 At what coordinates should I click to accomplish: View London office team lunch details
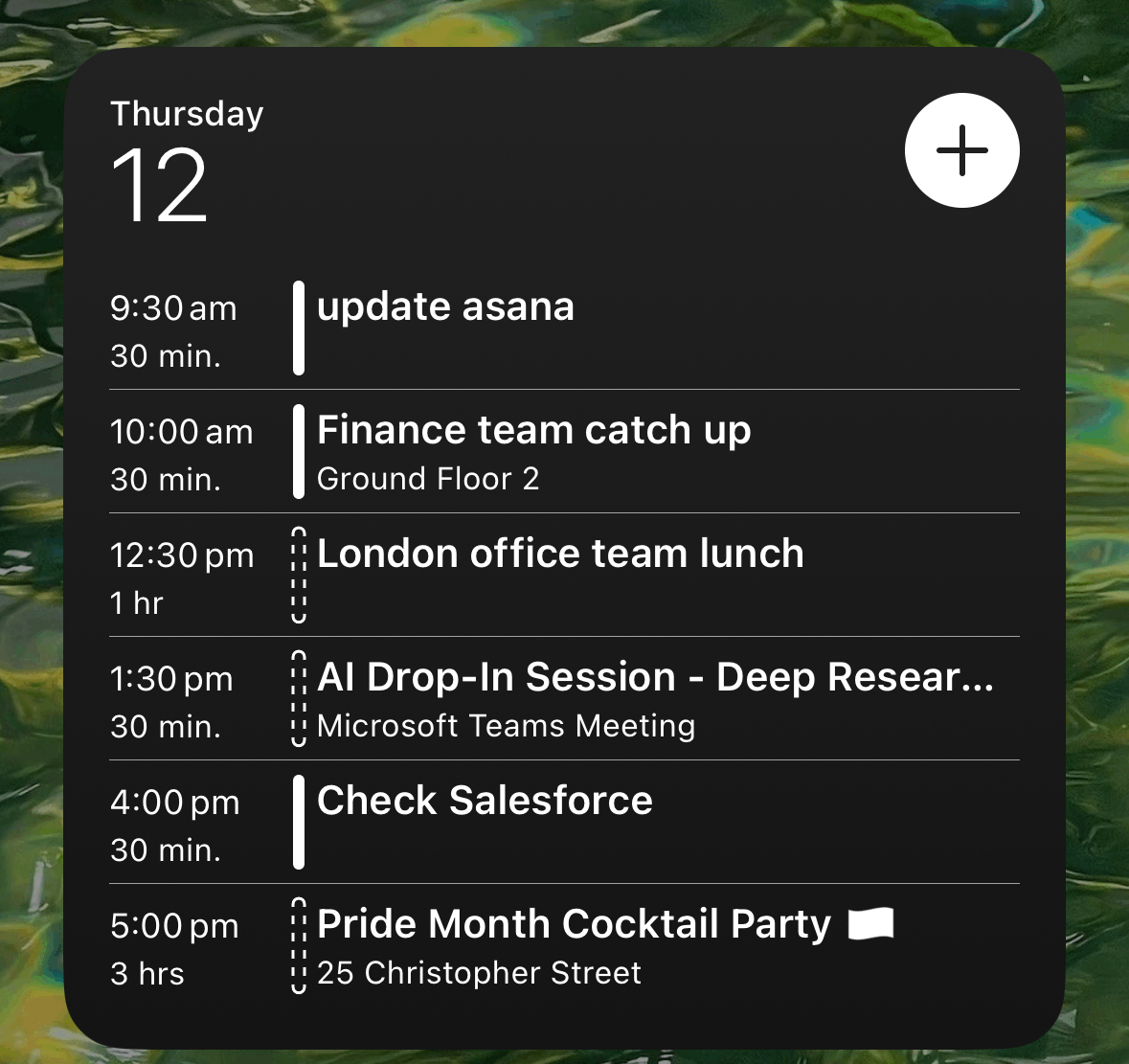tap(560, 555)
